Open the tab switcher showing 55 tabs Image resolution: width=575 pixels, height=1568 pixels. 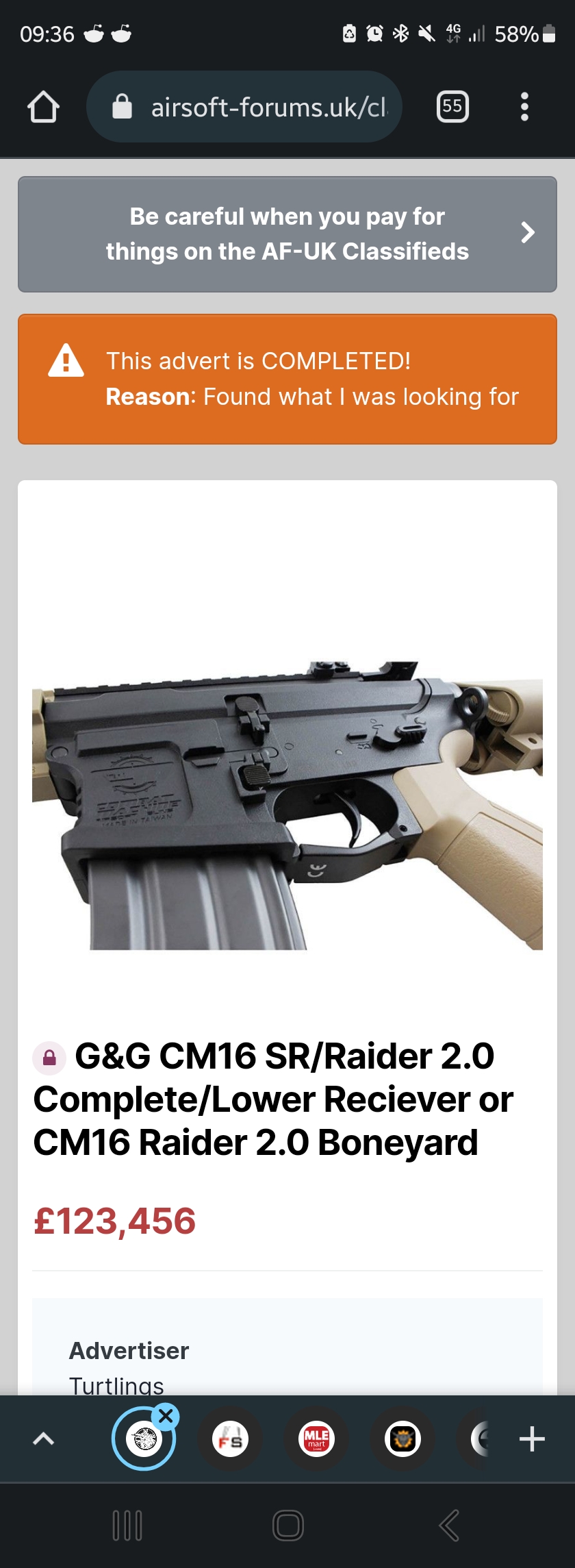click(452, 107)
